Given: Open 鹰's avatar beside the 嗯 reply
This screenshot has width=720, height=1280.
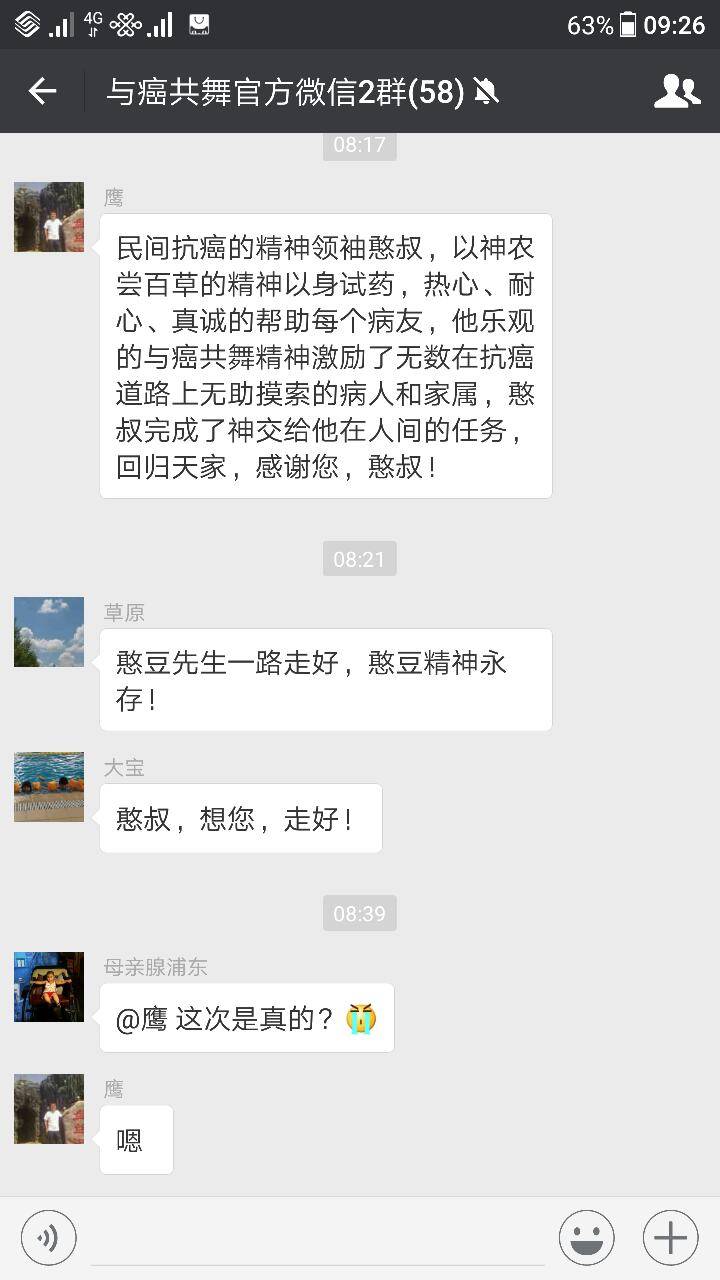Looking at the screenshot, I should point(49,1109).
